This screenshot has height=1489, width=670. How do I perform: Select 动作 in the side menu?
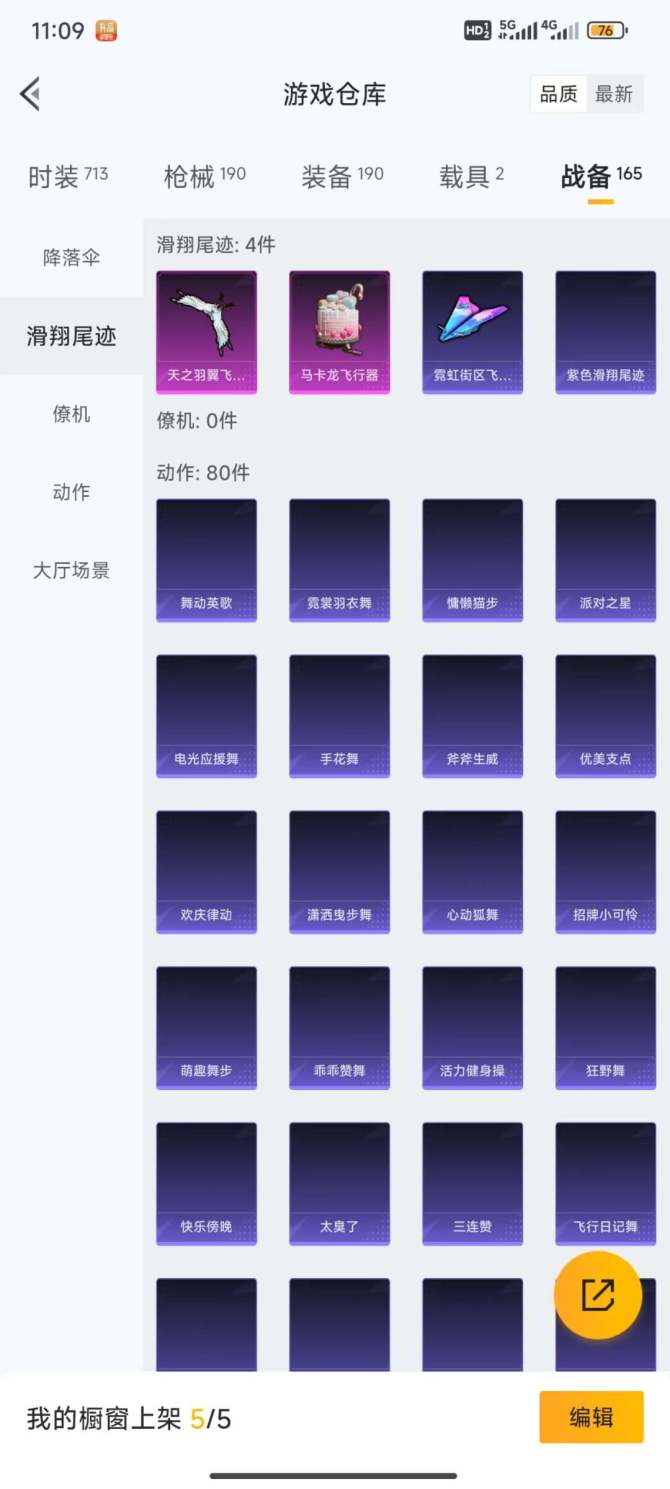[x=71, y=492]
